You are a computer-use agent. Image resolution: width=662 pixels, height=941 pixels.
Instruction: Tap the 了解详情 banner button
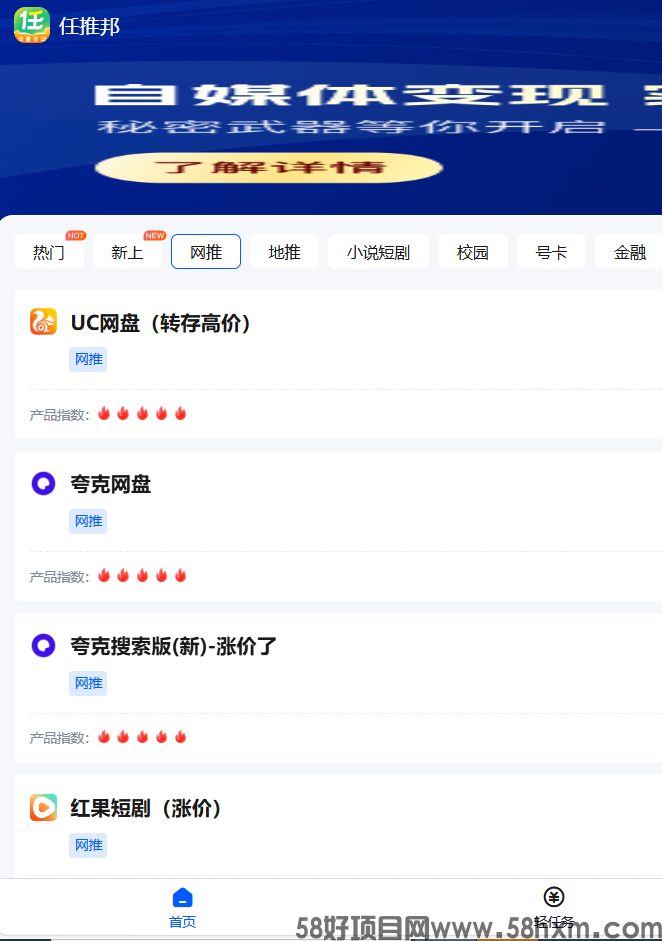pos(267,167)
